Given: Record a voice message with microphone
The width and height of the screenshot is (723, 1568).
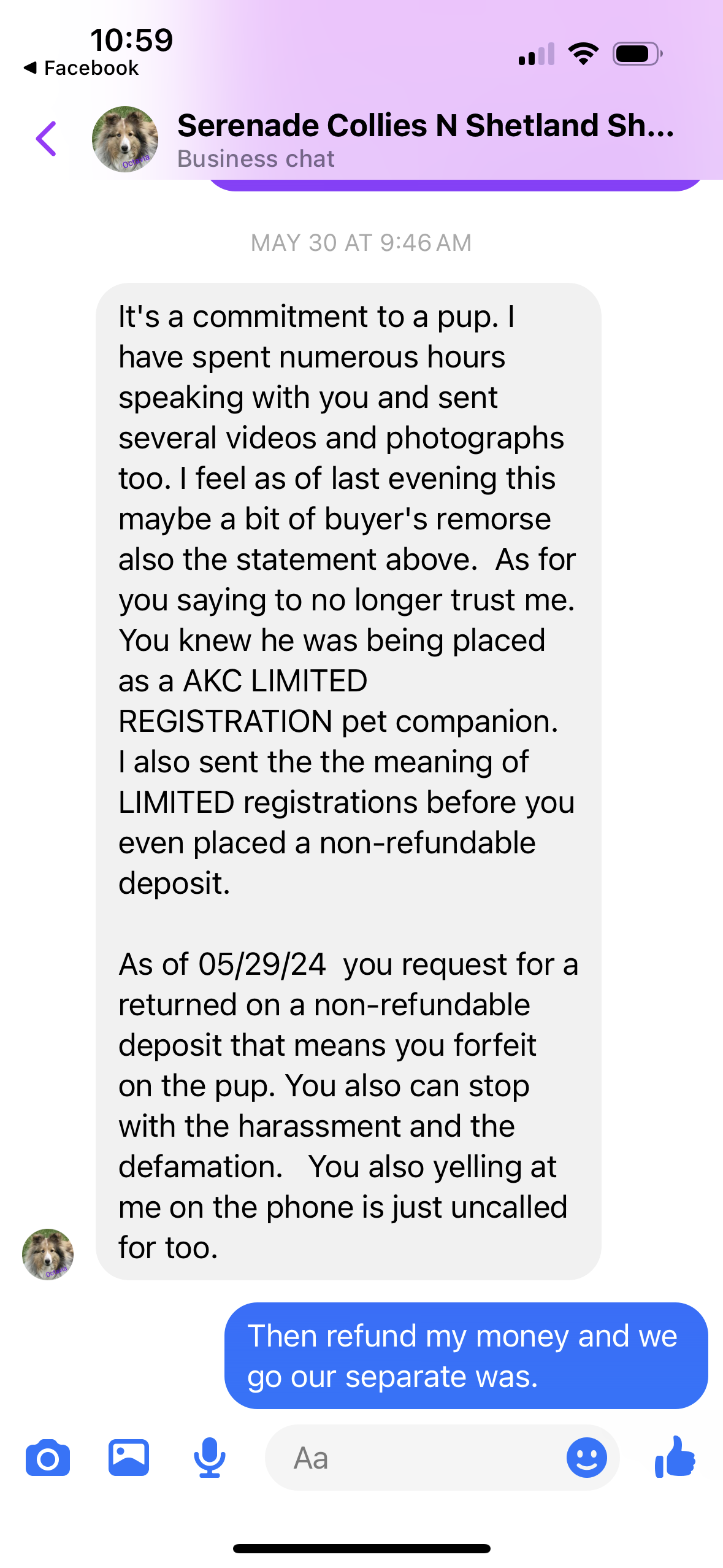Looking at the screenshot, I should click(x=210, y=1458).
